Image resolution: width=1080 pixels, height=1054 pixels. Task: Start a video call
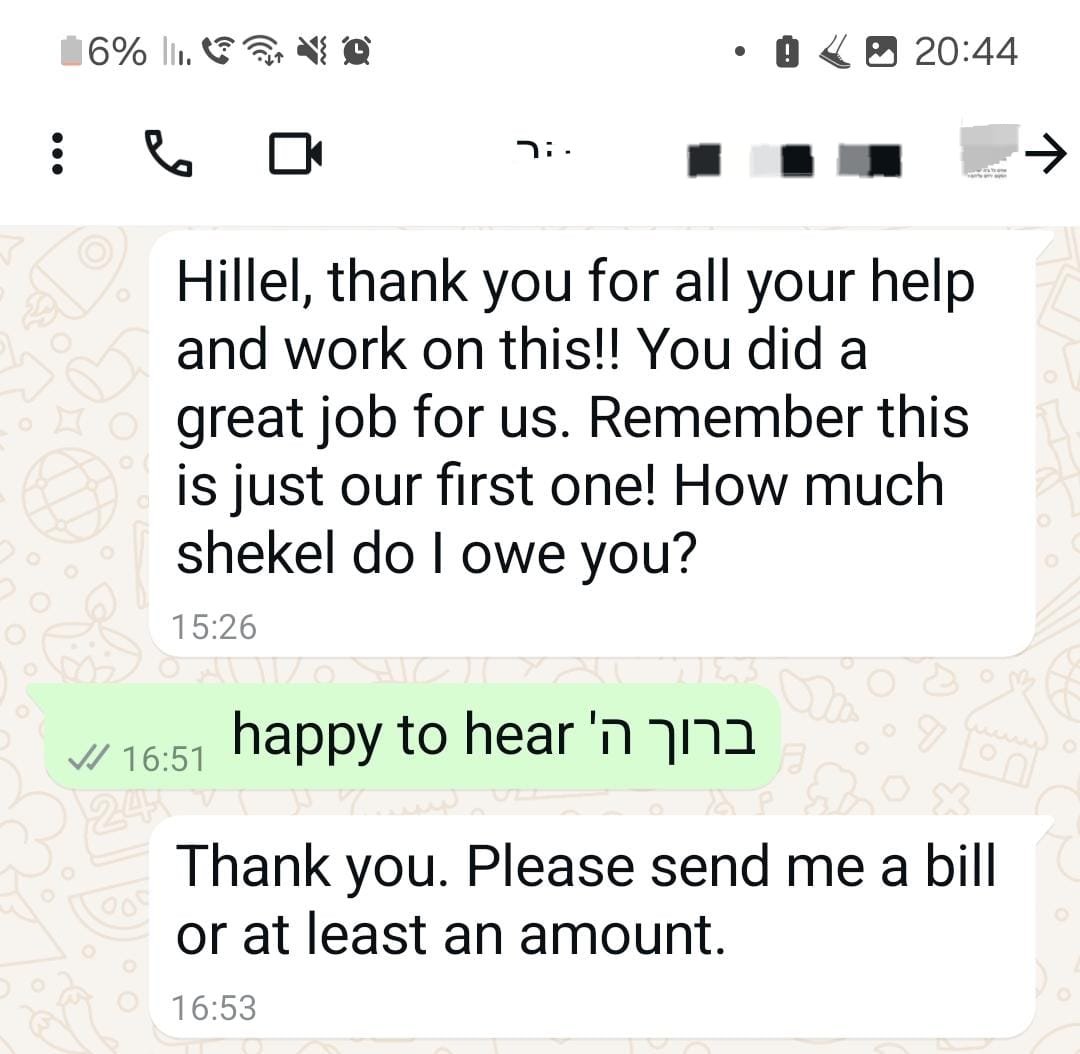(295, 155)
